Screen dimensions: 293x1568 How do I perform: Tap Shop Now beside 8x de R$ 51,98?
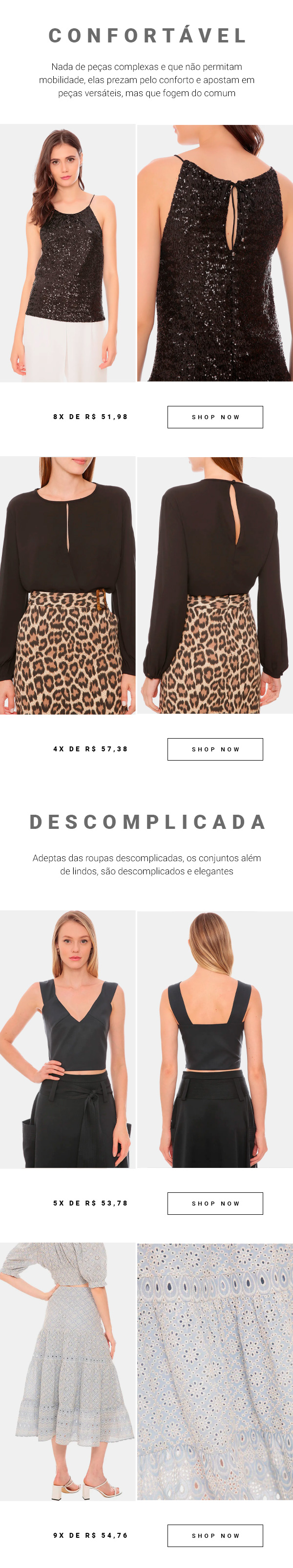pyautogui.click(x=215, y=417)
